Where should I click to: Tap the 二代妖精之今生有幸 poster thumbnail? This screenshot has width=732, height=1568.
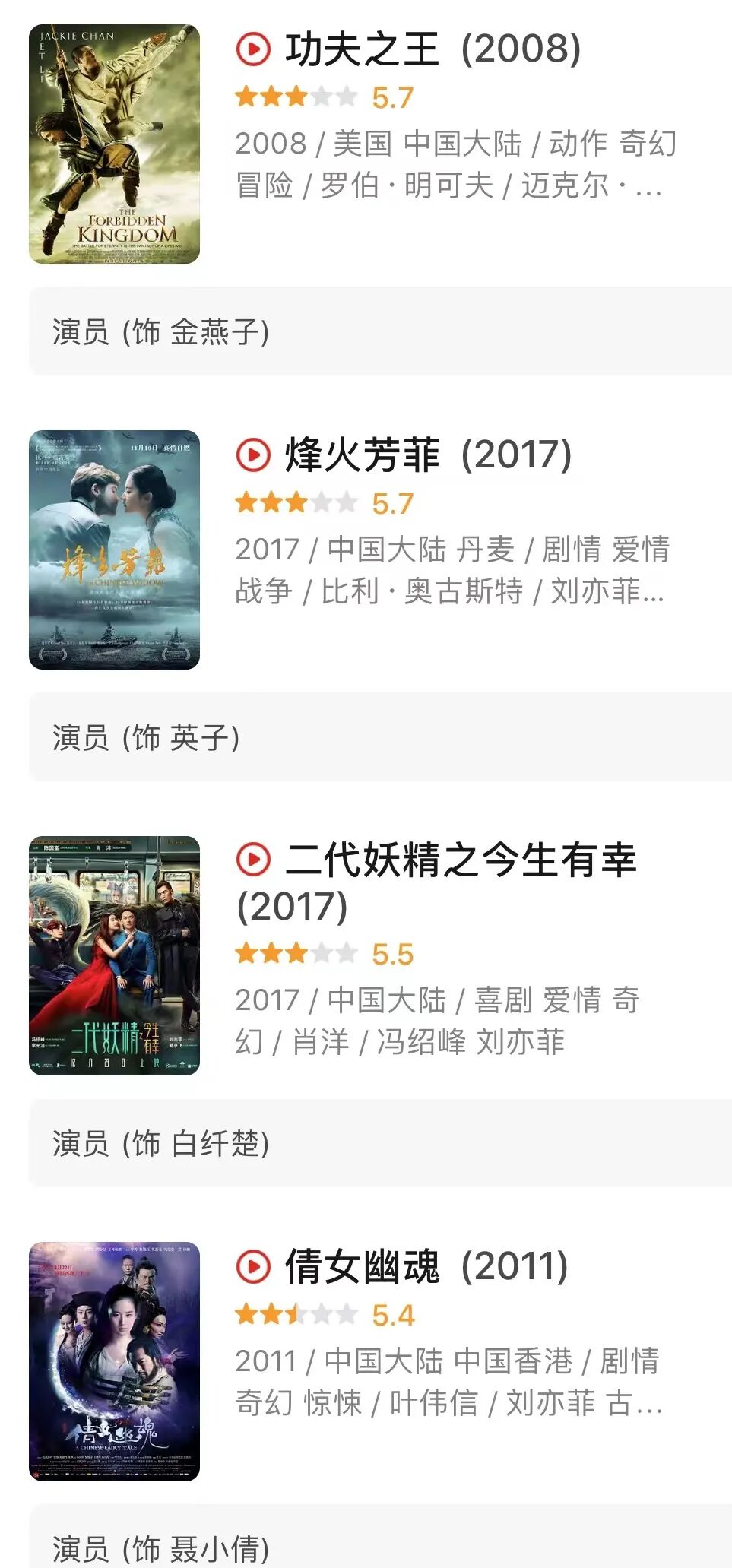tap(114, 955)
